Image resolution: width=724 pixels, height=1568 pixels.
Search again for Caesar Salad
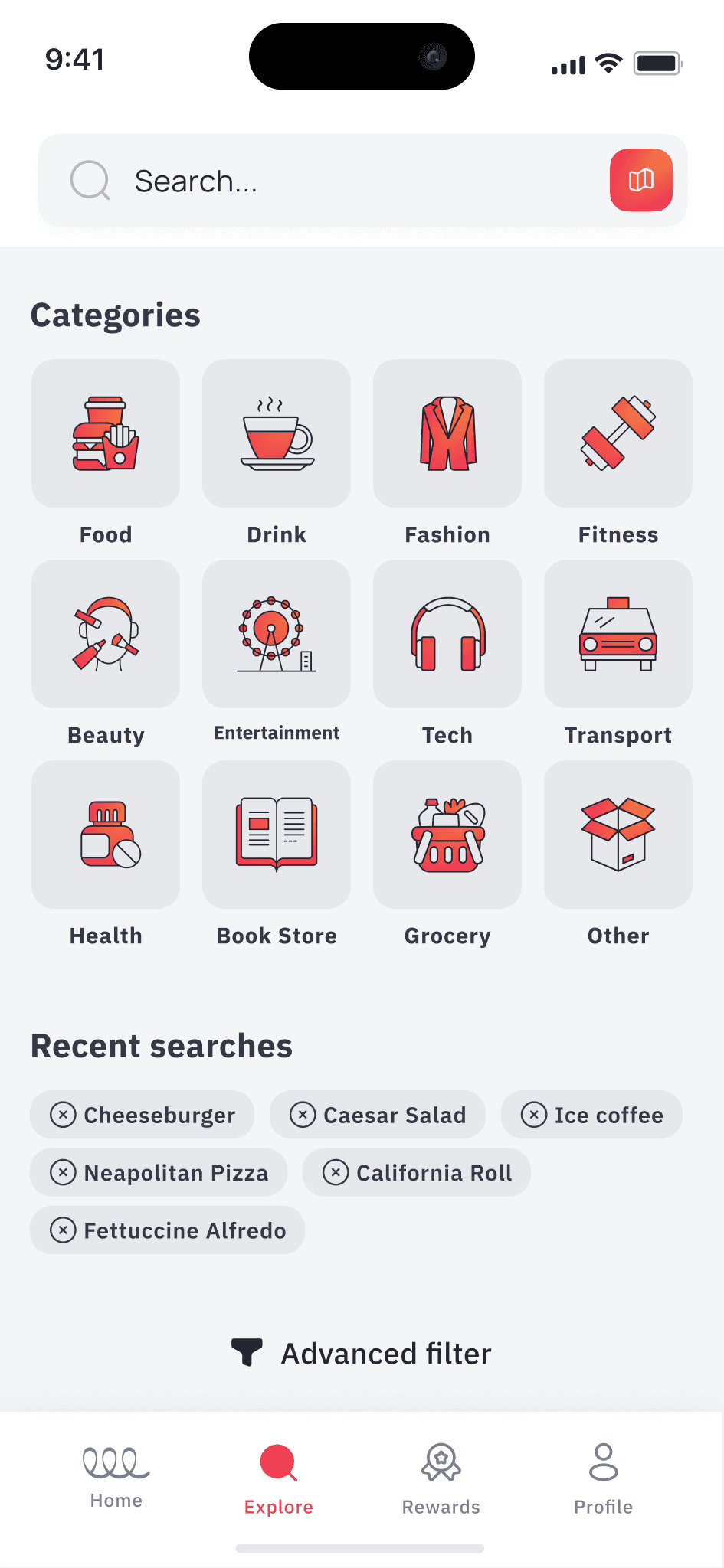[x=395, y=1115]
